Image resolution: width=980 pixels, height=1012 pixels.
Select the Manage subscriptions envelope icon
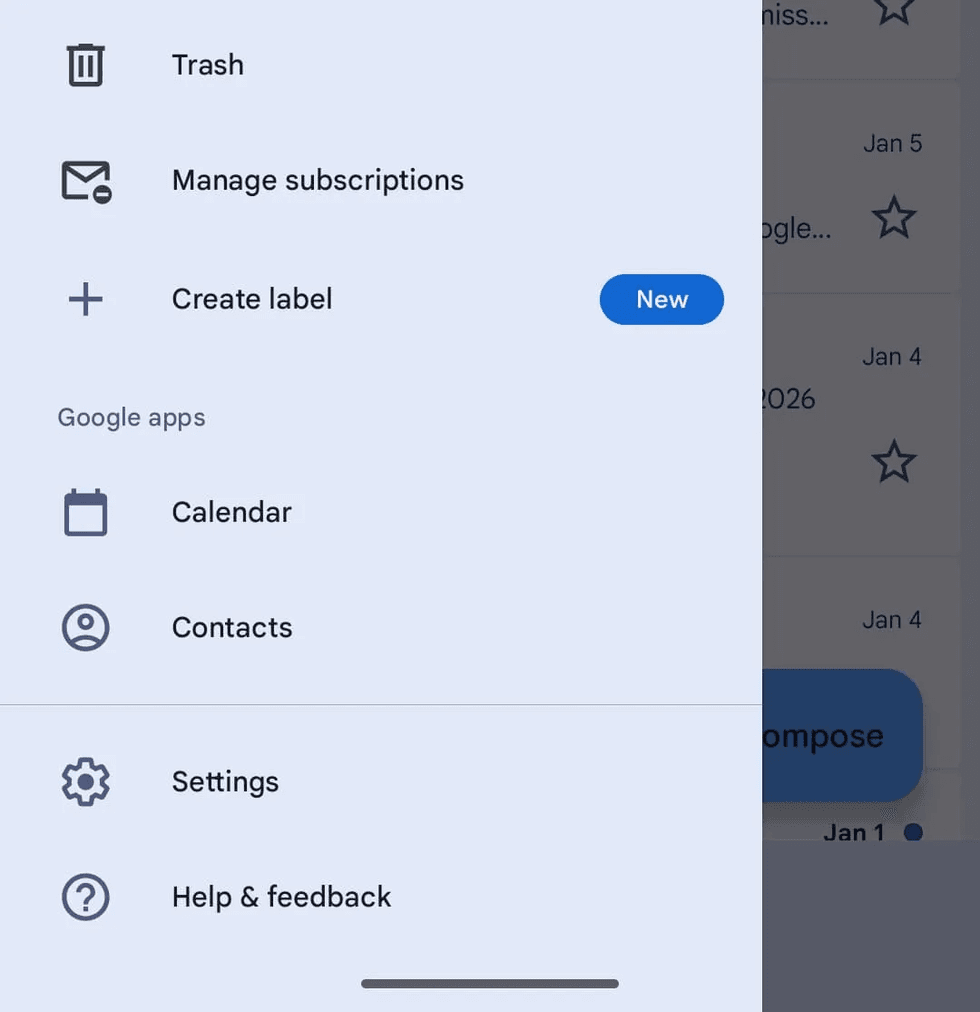click(85, 181)
